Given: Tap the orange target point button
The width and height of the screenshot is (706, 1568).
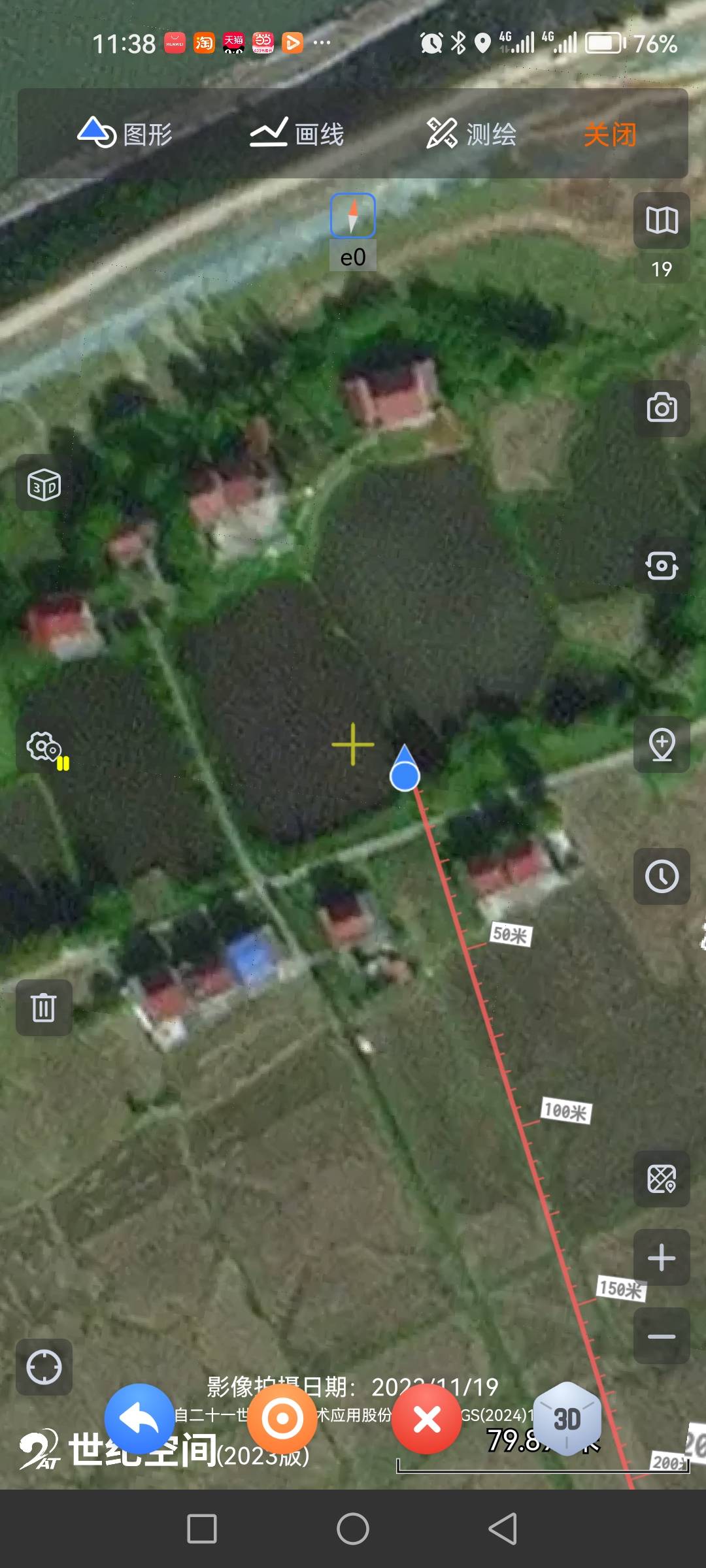Looking at the screenshot, I should [282, 1419].
